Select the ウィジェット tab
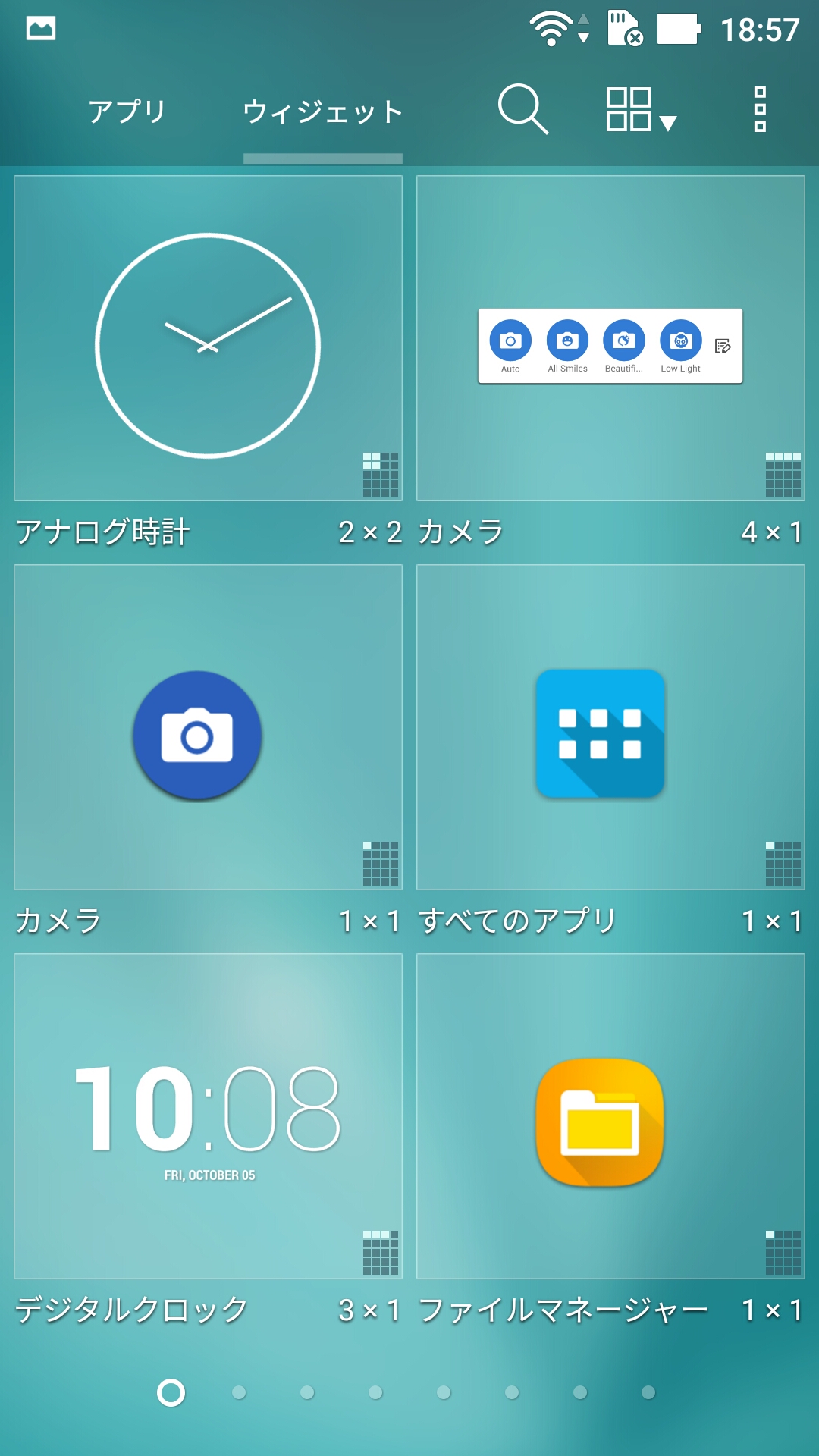The height and width of the screenshot is (1456, 819). tap(322, 111)
